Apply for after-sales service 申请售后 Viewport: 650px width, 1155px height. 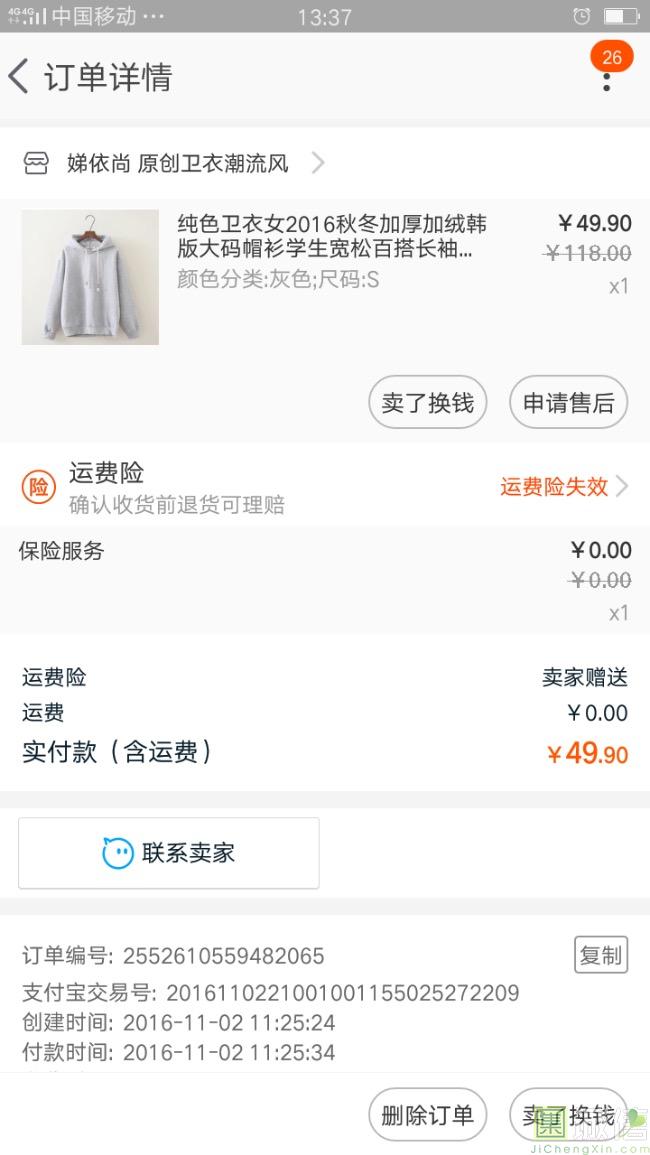[x=568, y=403]
